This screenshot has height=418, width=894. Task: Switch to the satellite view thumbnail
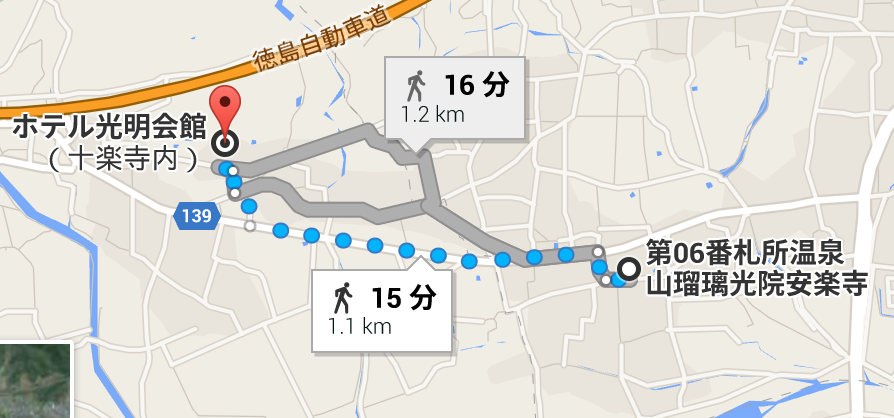click(35, 381)
